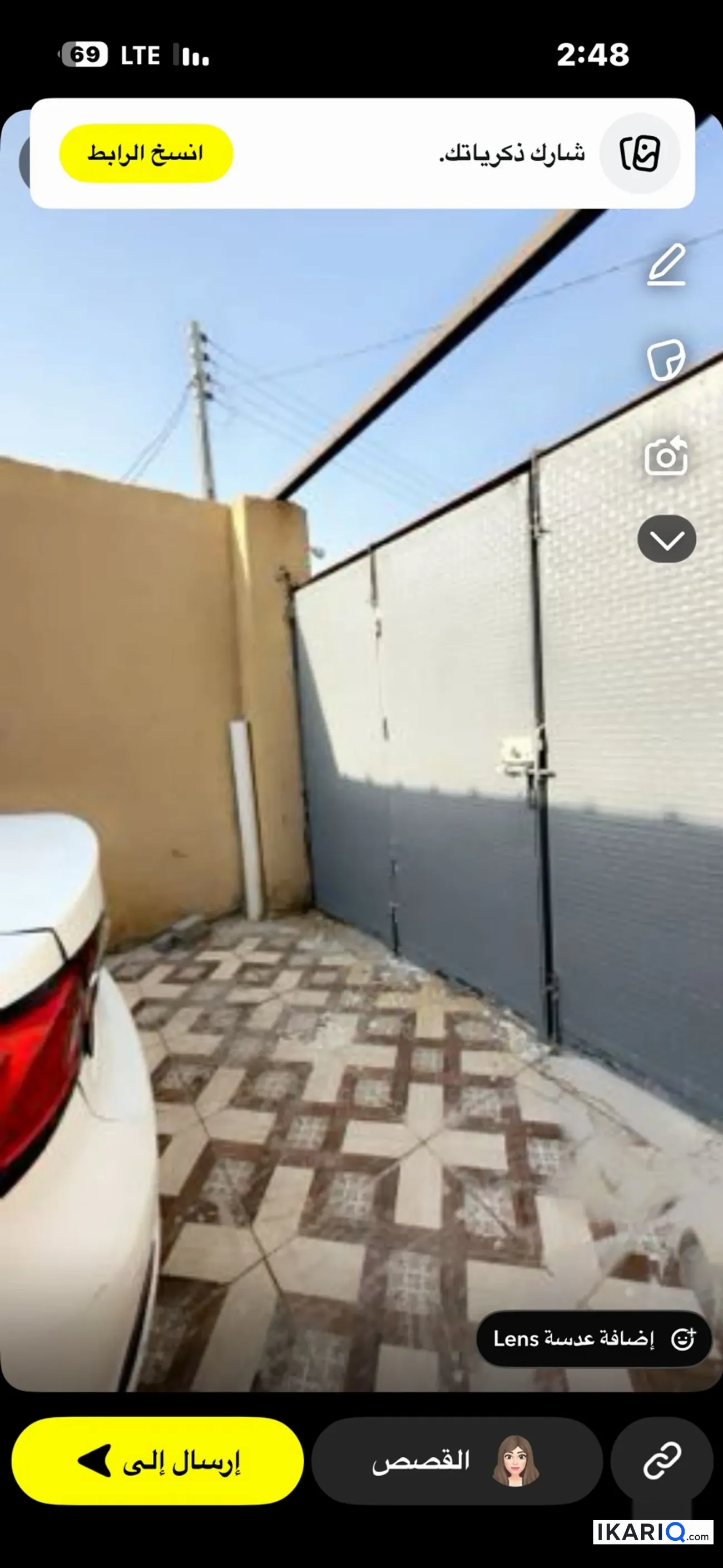
Task: Expand more editing tools chevron
Action: point(666,538)
